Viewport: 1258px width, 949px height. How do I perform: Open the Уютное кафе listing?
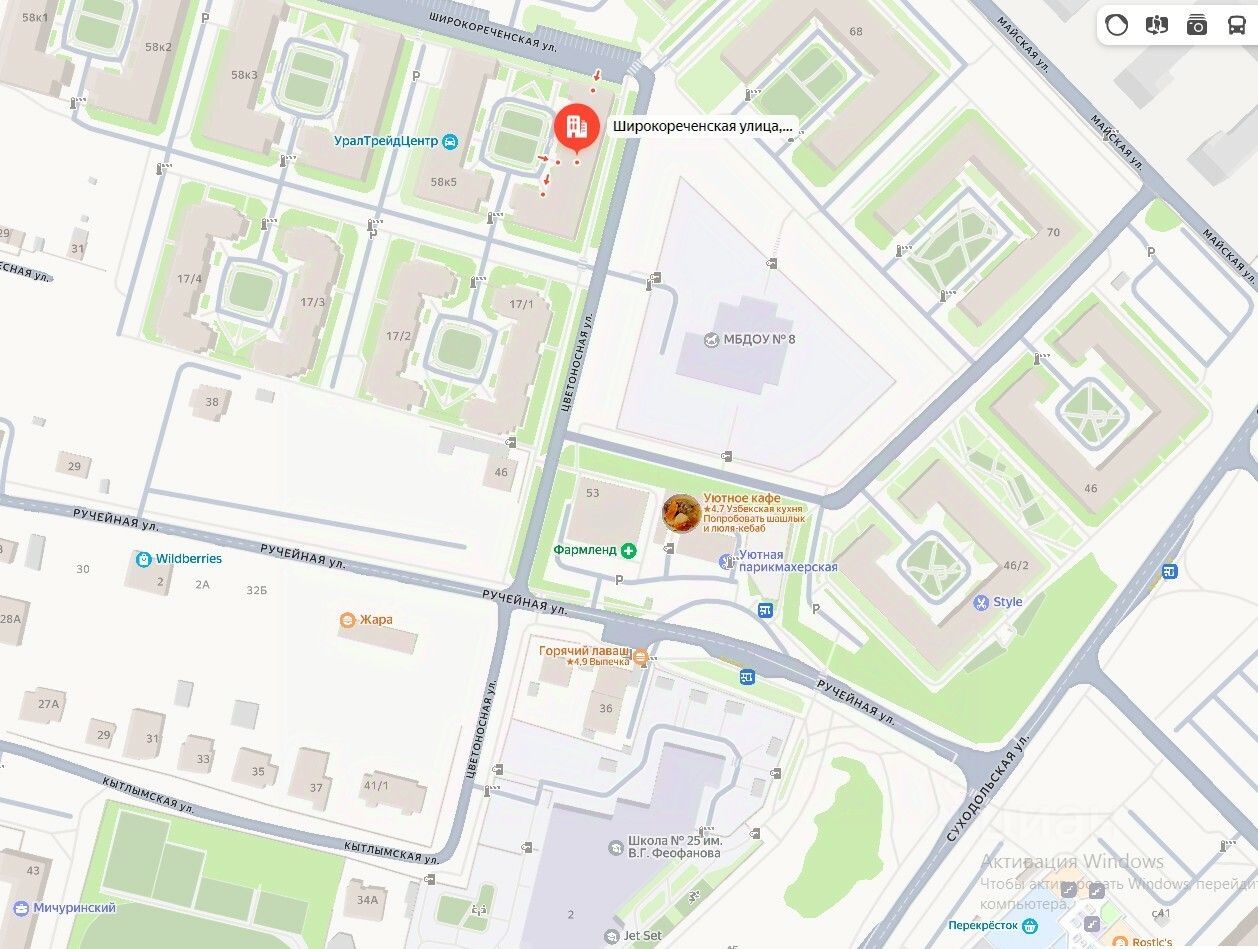tap(682, 513)
